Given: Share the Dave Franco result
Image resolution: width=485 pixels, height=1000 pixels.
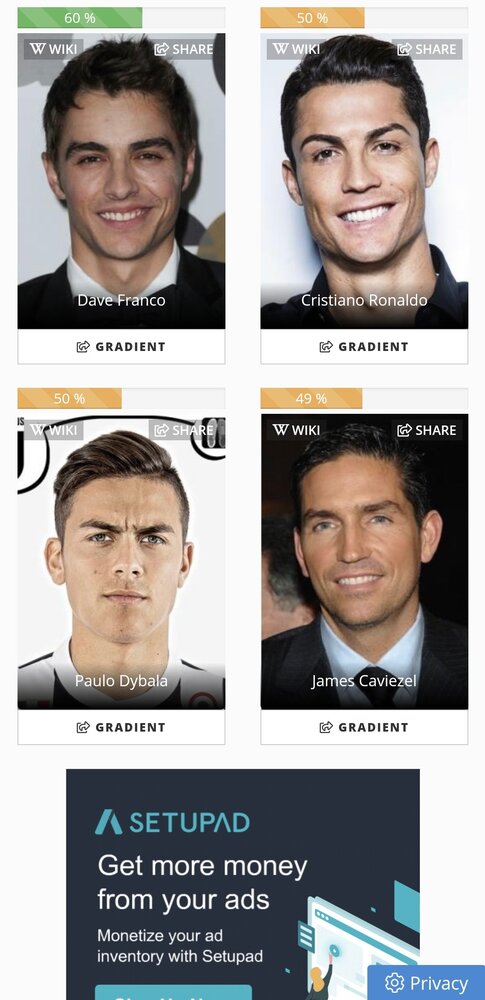Looking at the screenshot, I should (x=184, y=49).
